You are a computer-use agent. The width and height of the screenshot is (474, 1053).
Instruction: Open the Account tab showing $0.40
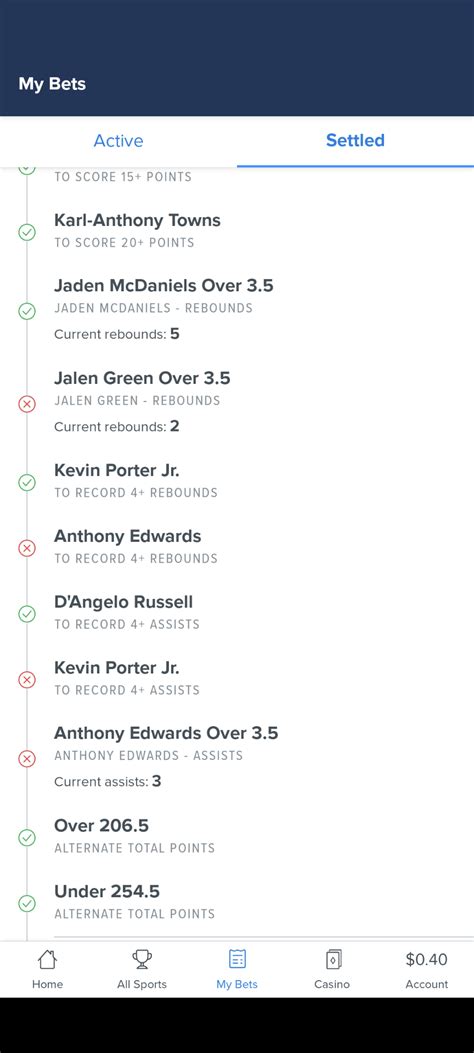coord(426,970)
